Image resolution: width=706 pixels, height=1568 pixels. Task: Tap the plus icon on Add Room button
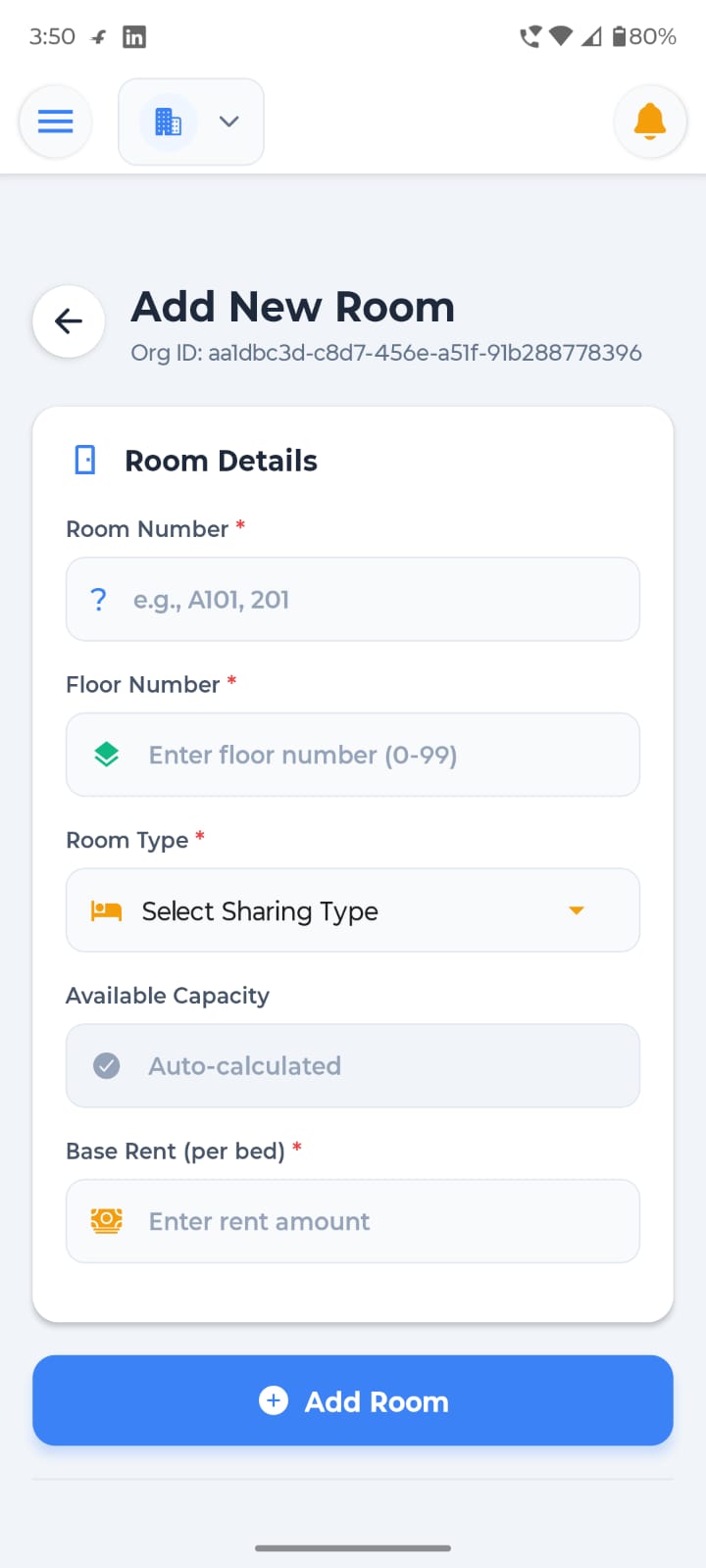coord(273,1400)
